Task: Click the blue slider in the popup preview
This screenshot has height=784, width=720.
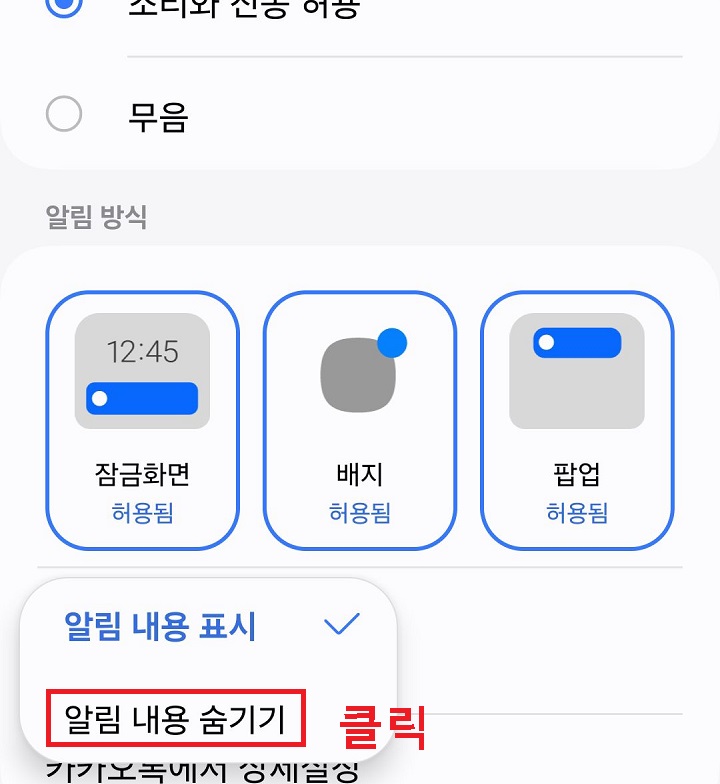Action: (580, 344)
